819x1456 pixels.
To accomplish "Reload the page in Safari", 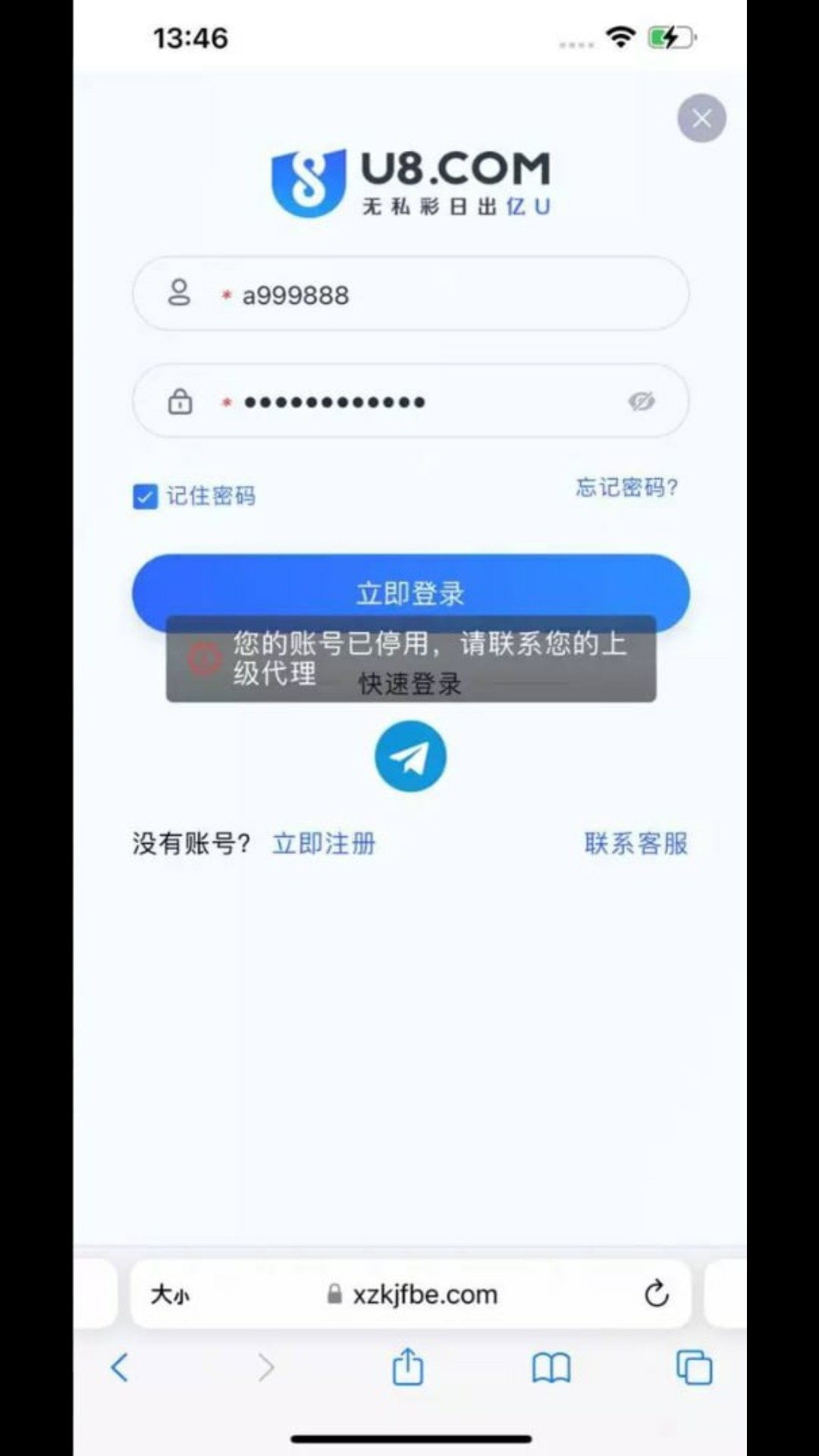I will [656, 1294].
